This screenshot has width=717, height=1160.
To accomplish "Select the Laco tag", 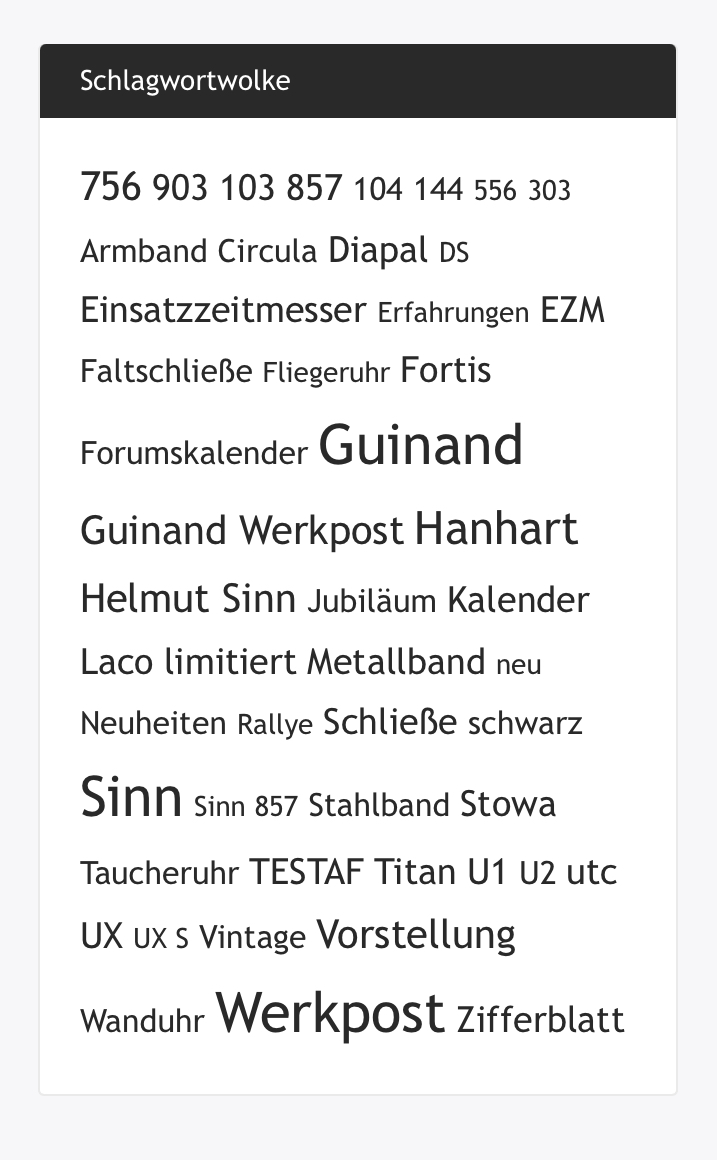I will [x=117, y=662].
